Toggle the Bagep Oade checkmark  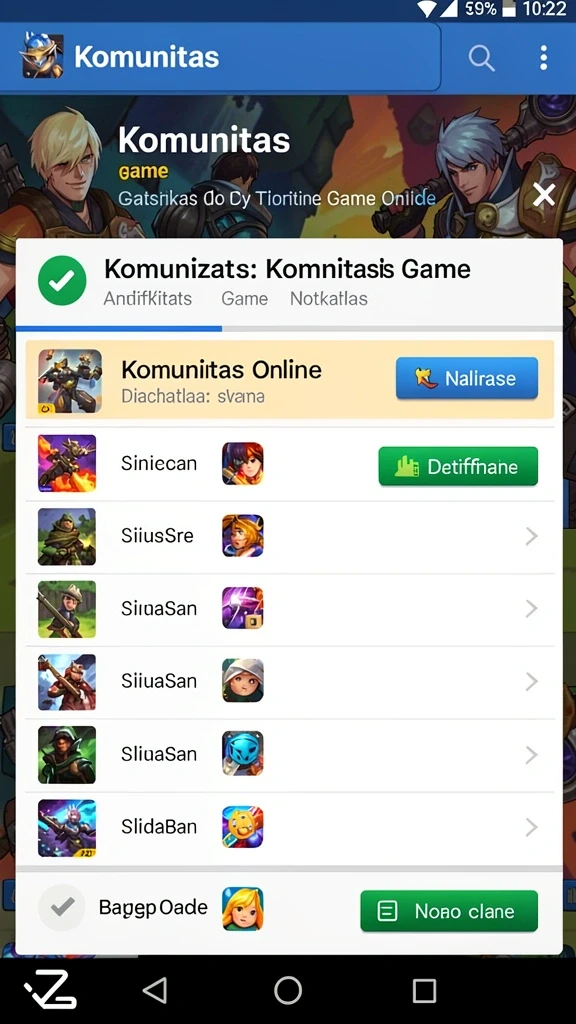(x=63, y=908)
